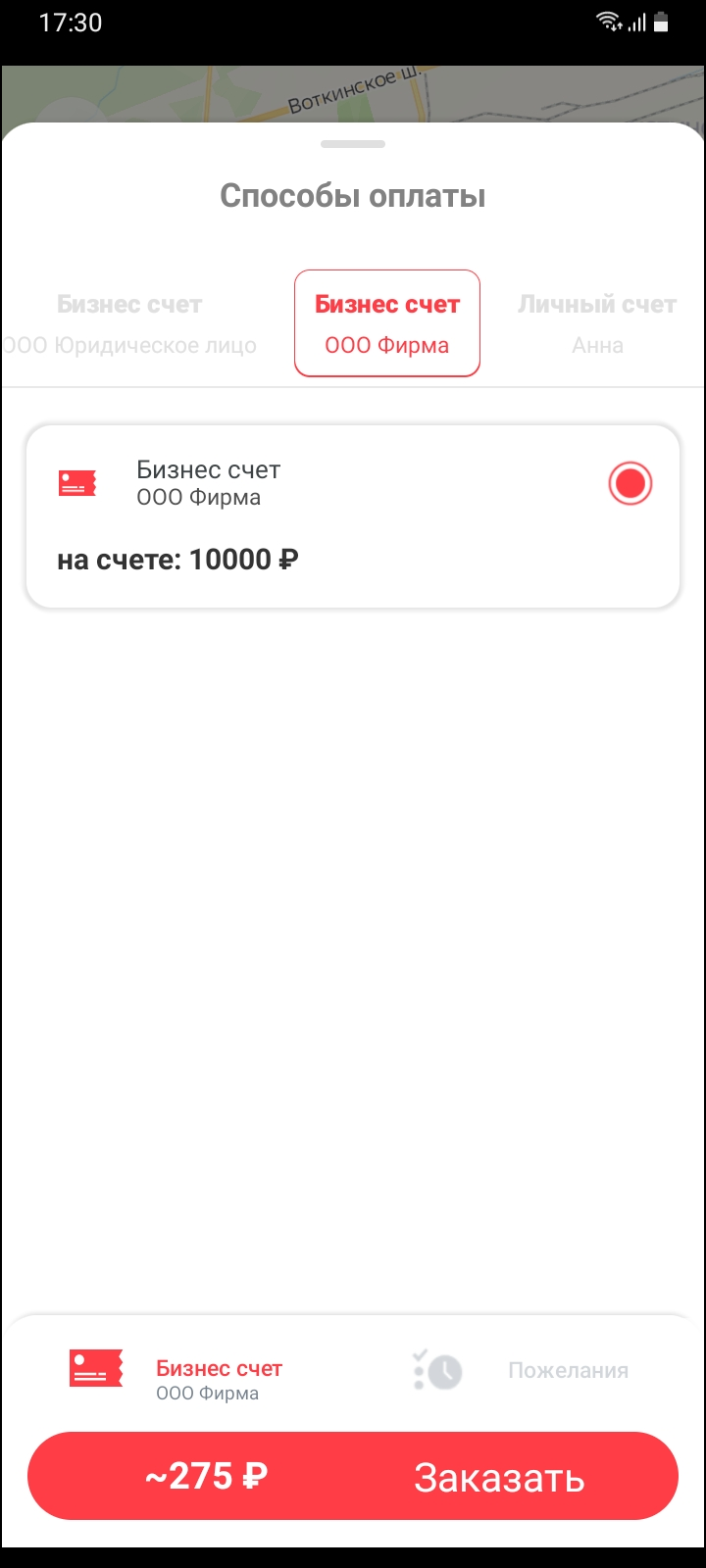The image size is (706, 1568).
Task: Select the ООО Фирма business account tab
Action: pos(386,324)
